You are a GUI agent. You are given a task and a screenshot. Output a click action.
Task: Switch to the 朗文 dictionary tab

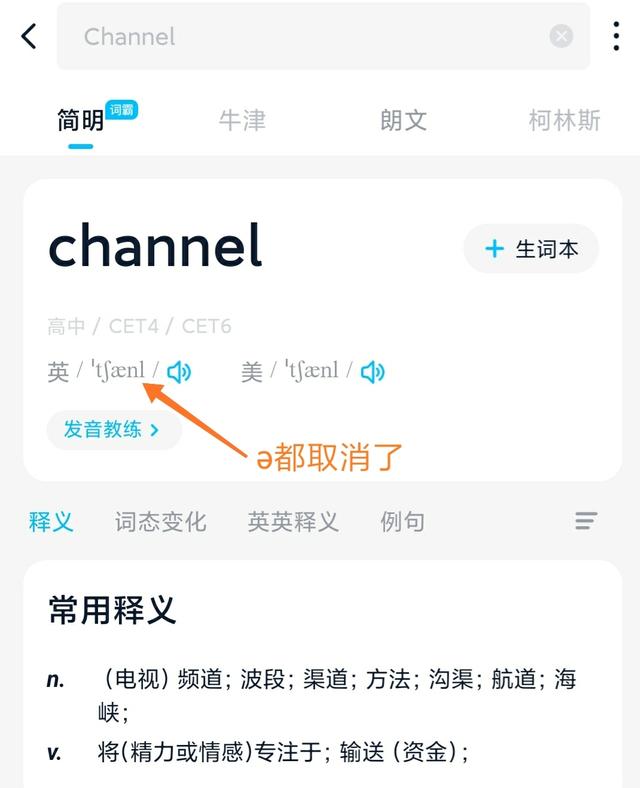(x=404, y=121)
